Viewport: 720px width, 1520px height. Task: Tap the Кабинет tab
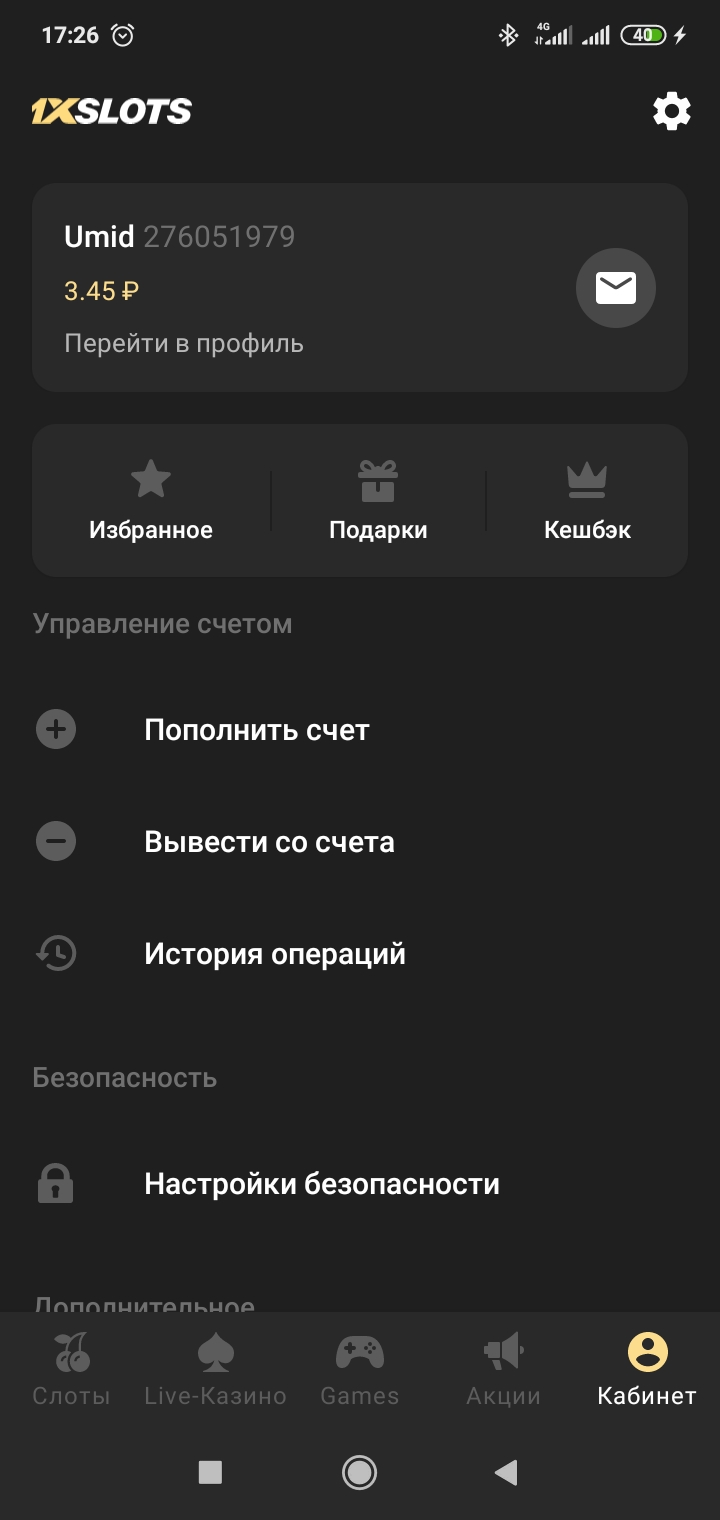pos(647,1368)
